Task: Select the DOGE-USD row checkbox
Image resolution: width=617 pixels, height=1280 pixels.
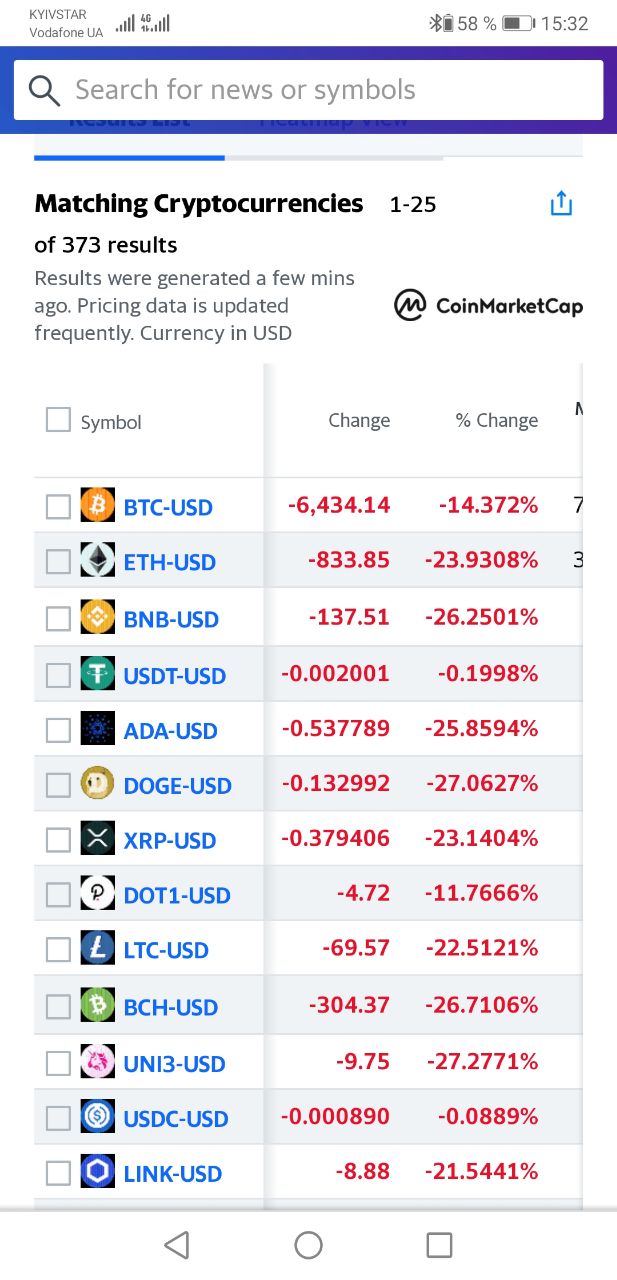Action: click(x=58, y=785)
